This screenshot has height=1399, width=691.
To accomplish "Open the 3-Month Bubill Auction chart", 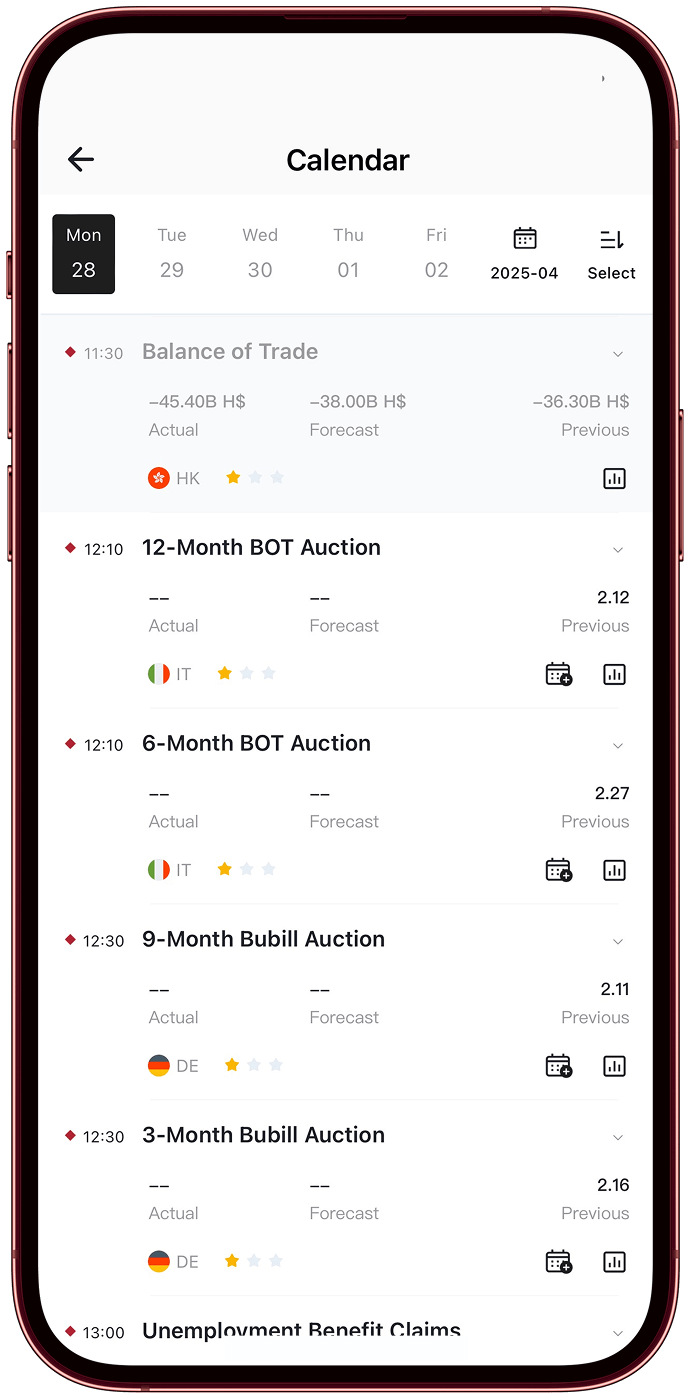I will pyautogui.click(x=614, y=1262).
